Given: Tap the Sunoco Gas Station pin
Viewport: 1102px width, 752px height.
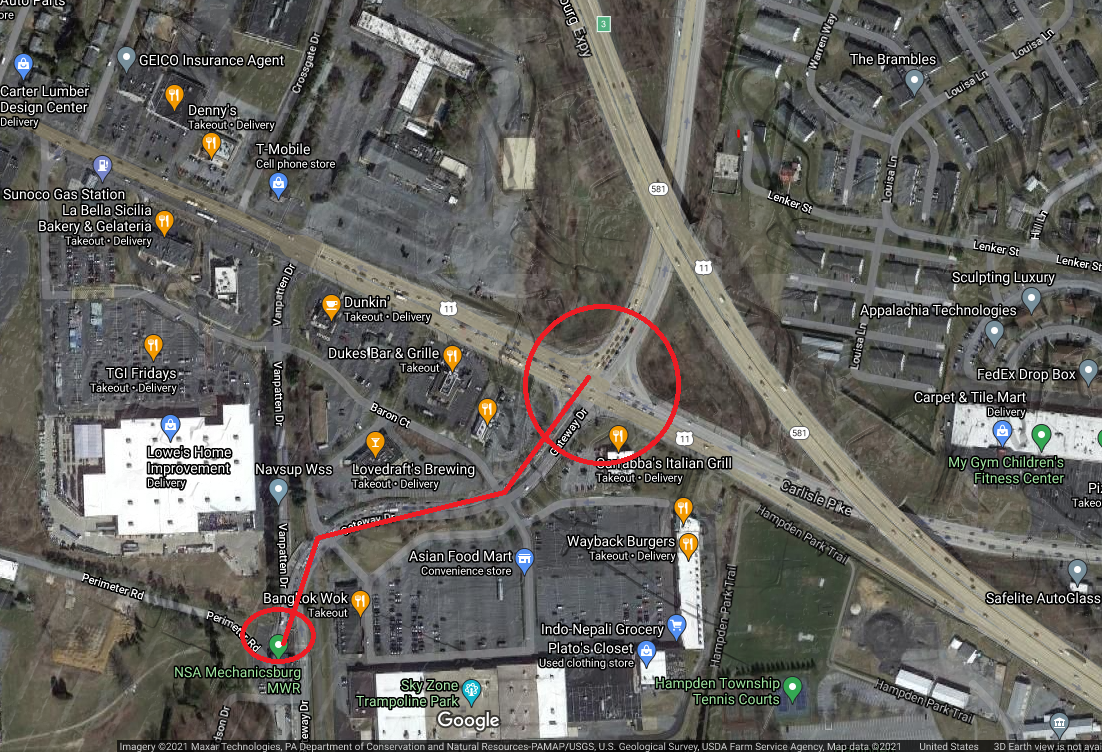Looking at the screenshot, I should [101, 166].
